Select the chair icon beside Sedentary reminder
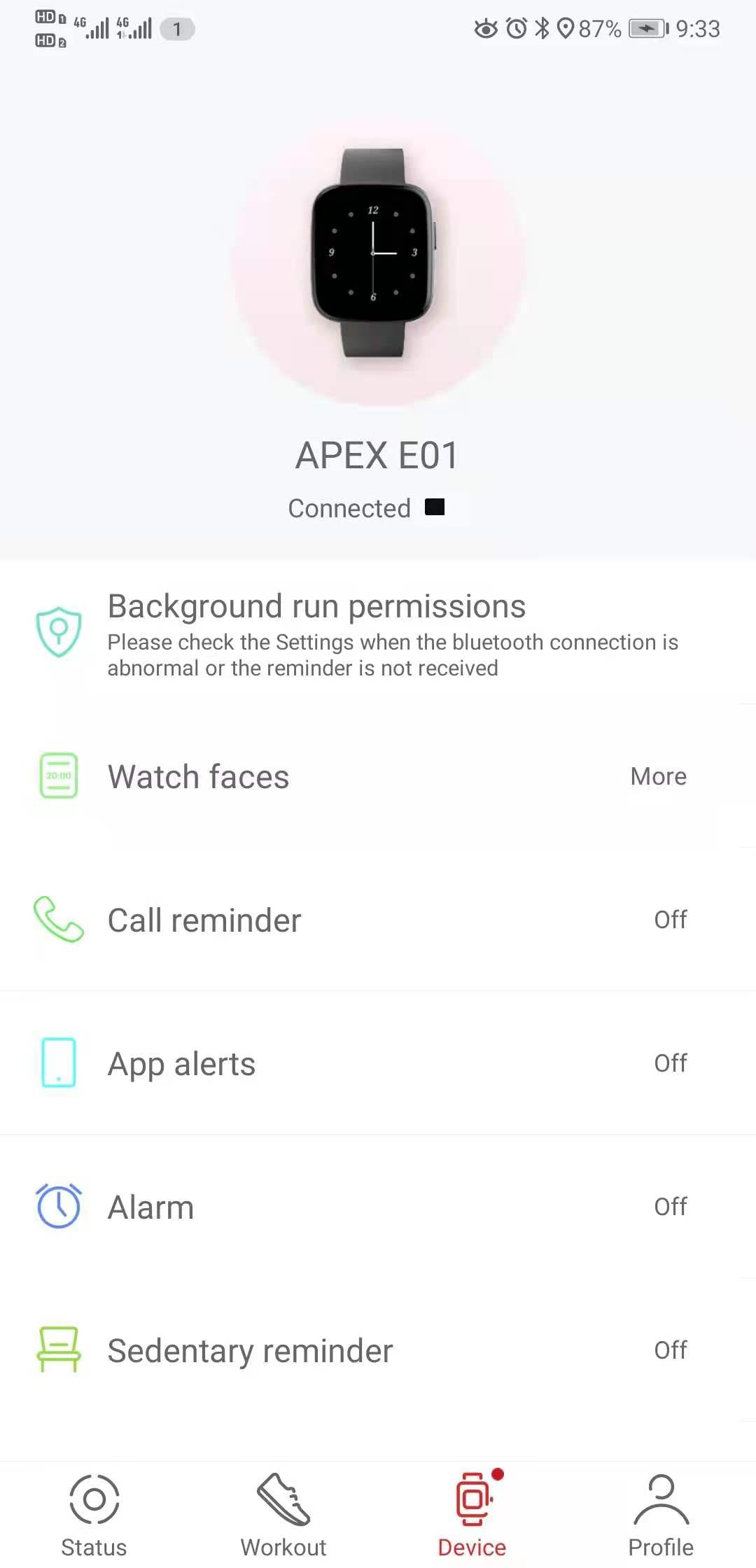Image resolution: width=756 pixels, height=1568 pixels. tap(59, 1350)
